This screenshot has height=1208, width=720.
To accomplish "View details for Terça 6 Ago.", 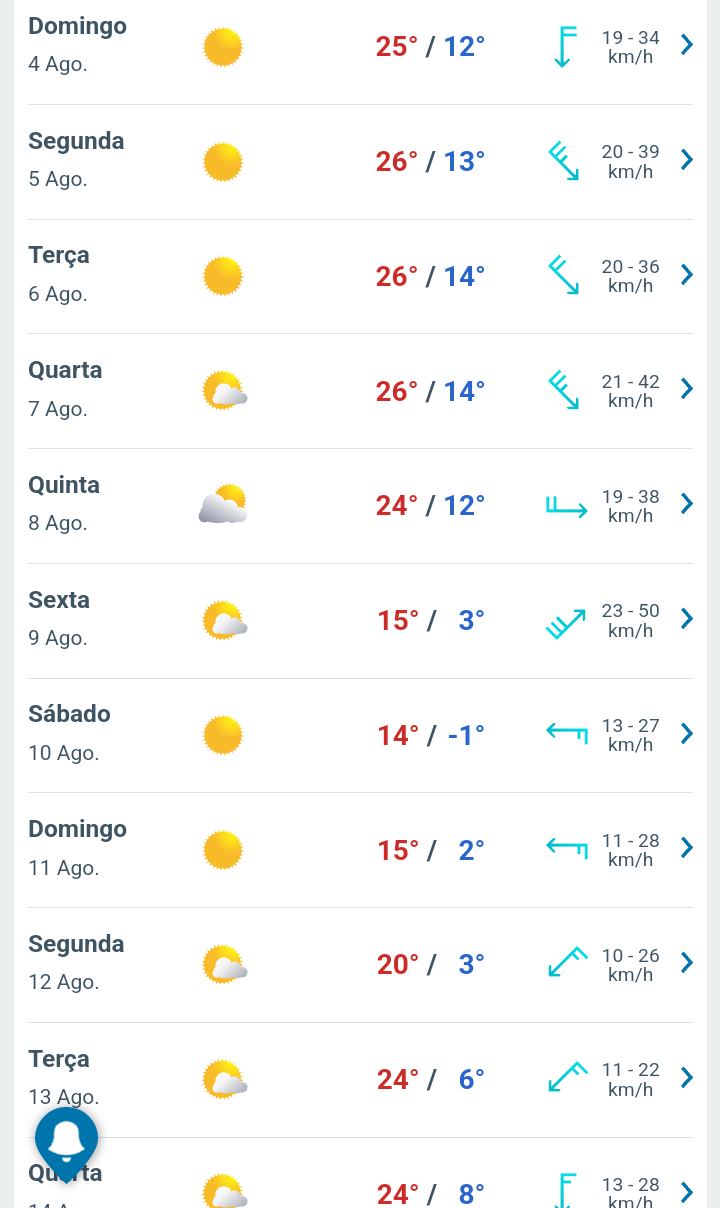I will coord(360,276).
